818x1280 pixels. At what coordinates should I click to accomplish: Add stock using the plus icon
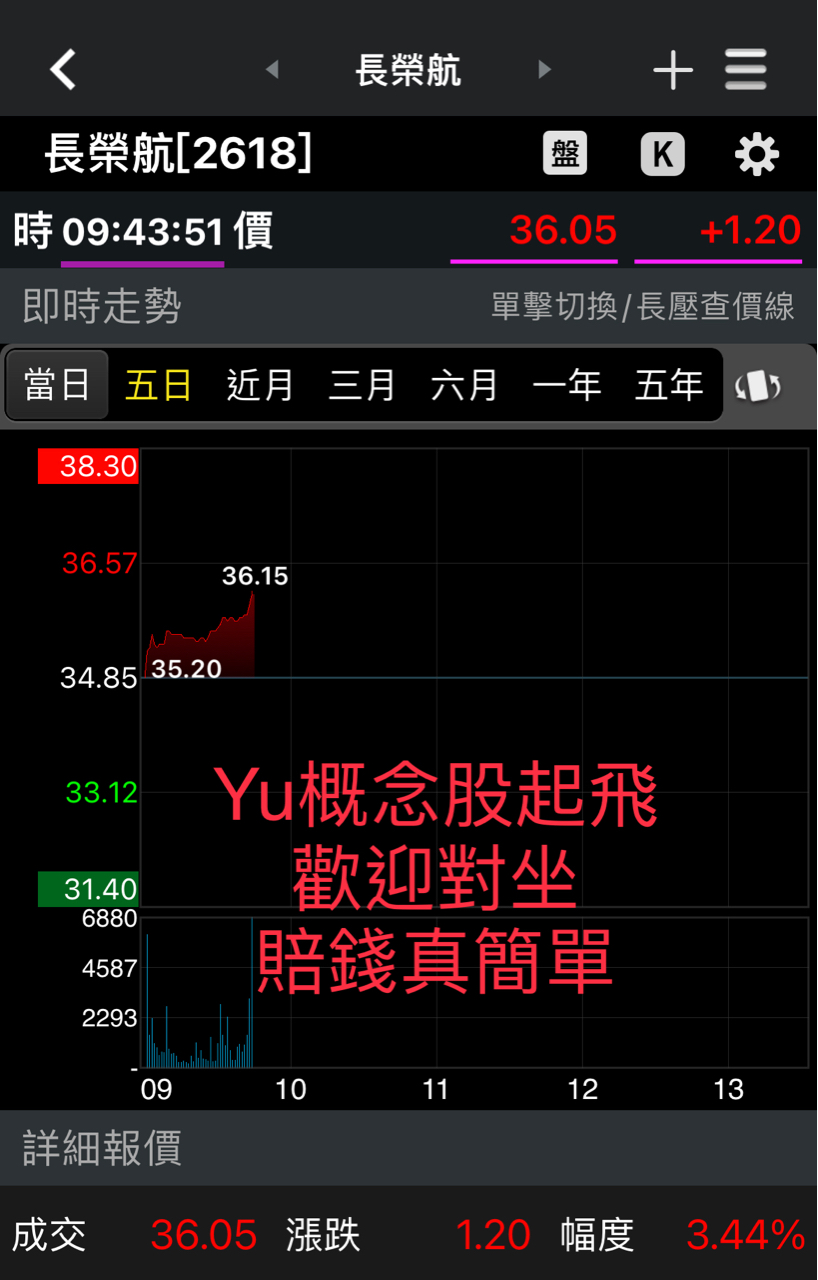(673, 70)
